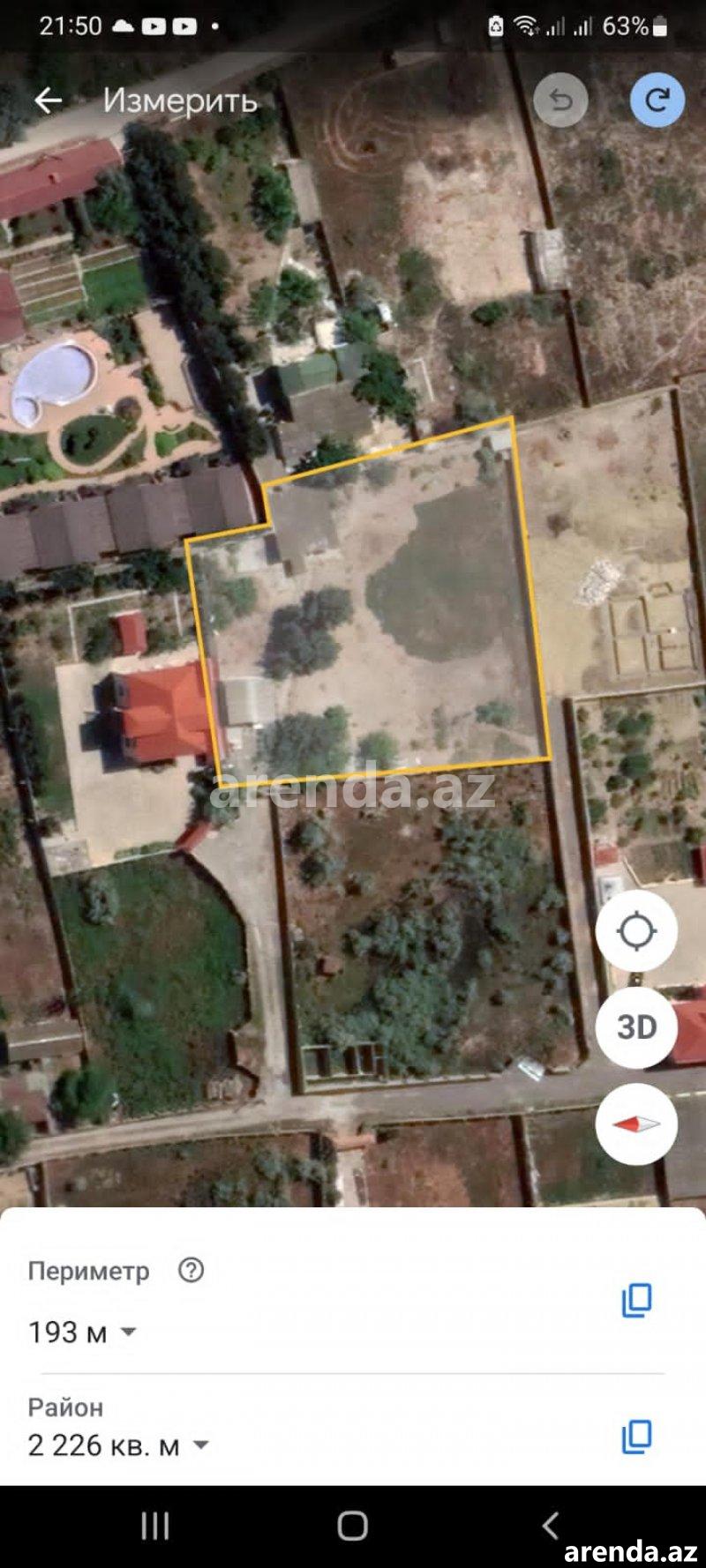This screenshot has height=1568, width=706.
Task: Switch to 3D view
Action: coord(636,1027)
